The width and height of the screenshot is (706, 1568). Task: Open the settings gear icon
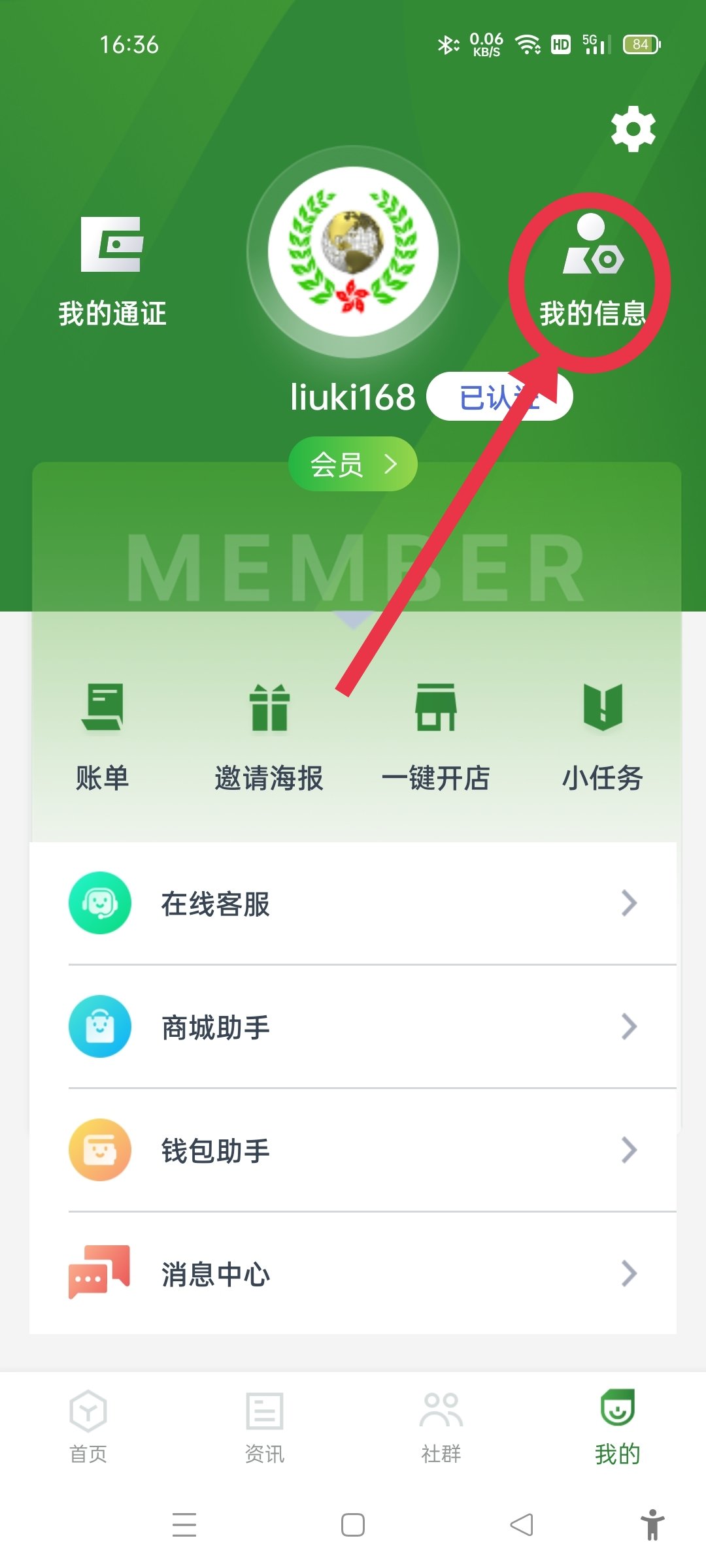pyautogui.click(x=633, y=129)
